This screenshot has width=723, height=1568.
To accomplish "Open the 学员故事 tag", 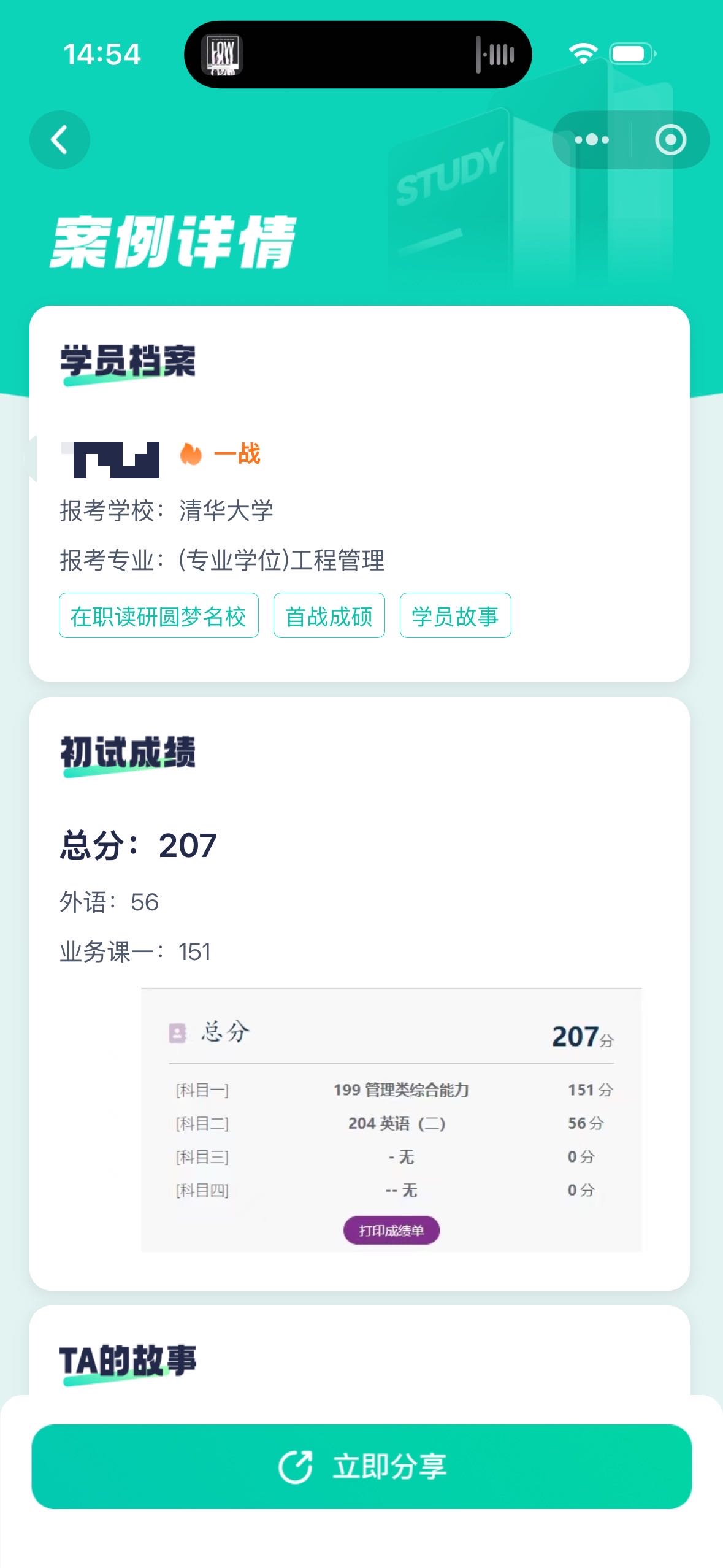I will (x=455, y=616).
